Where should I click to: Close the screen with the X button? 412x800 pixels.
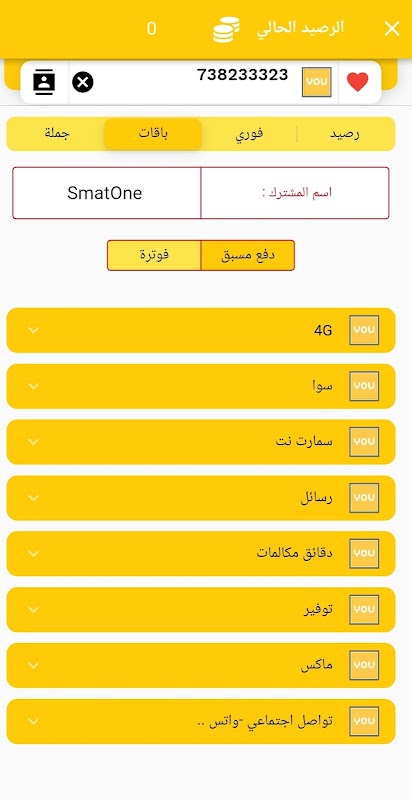392,29
